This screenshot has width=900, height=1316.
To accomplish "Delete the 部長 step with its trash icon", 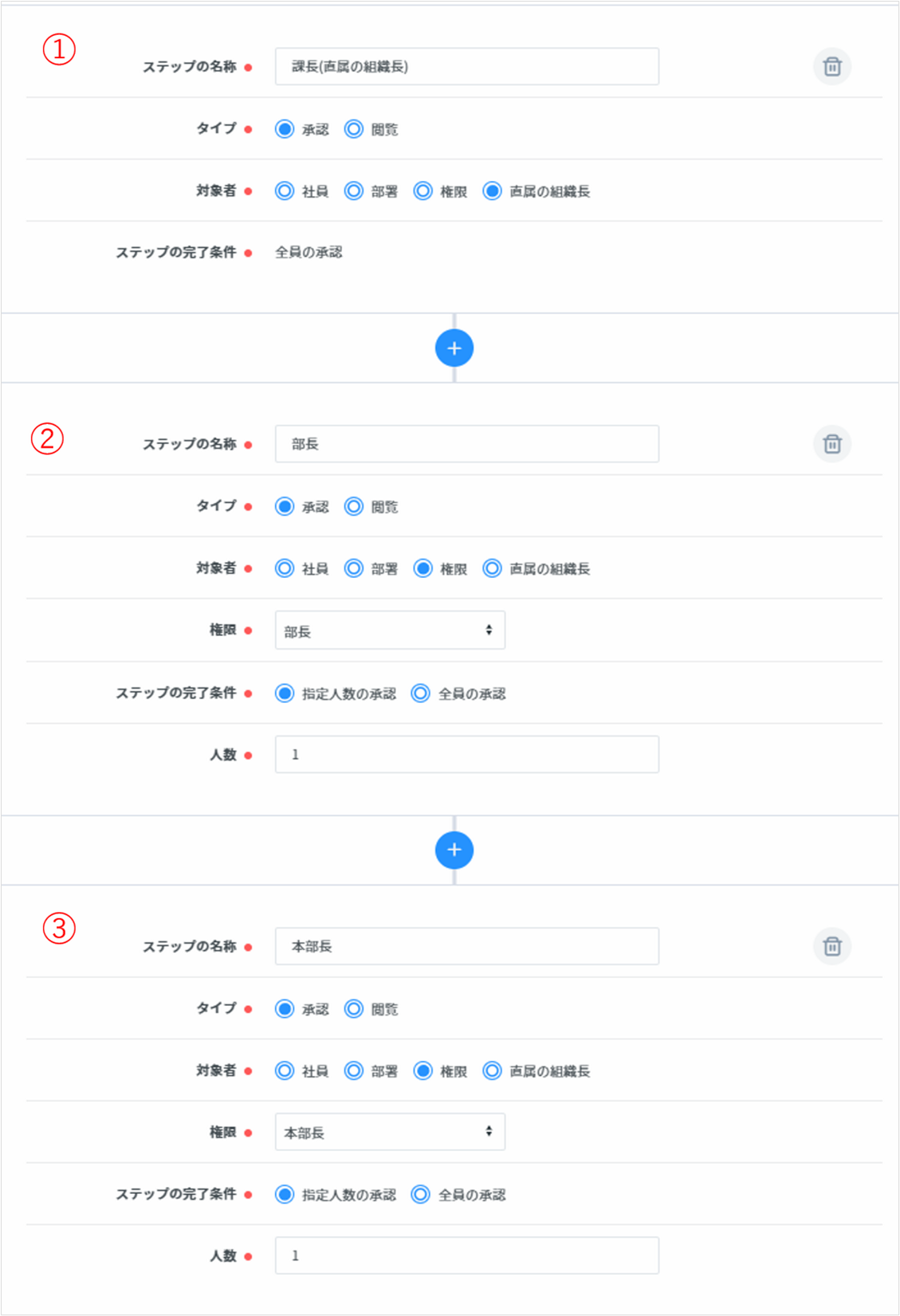I will pyautogui.click(x=831, y=444).
